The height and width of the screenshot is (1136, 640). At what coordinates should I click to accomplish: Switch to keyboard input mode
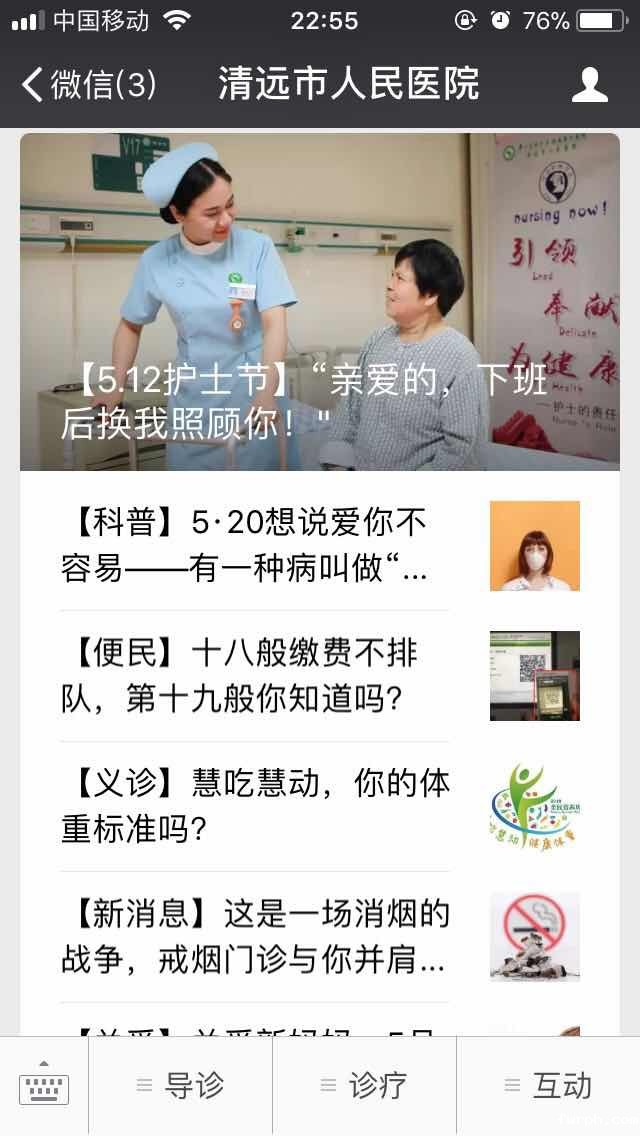coord(44,1086)
